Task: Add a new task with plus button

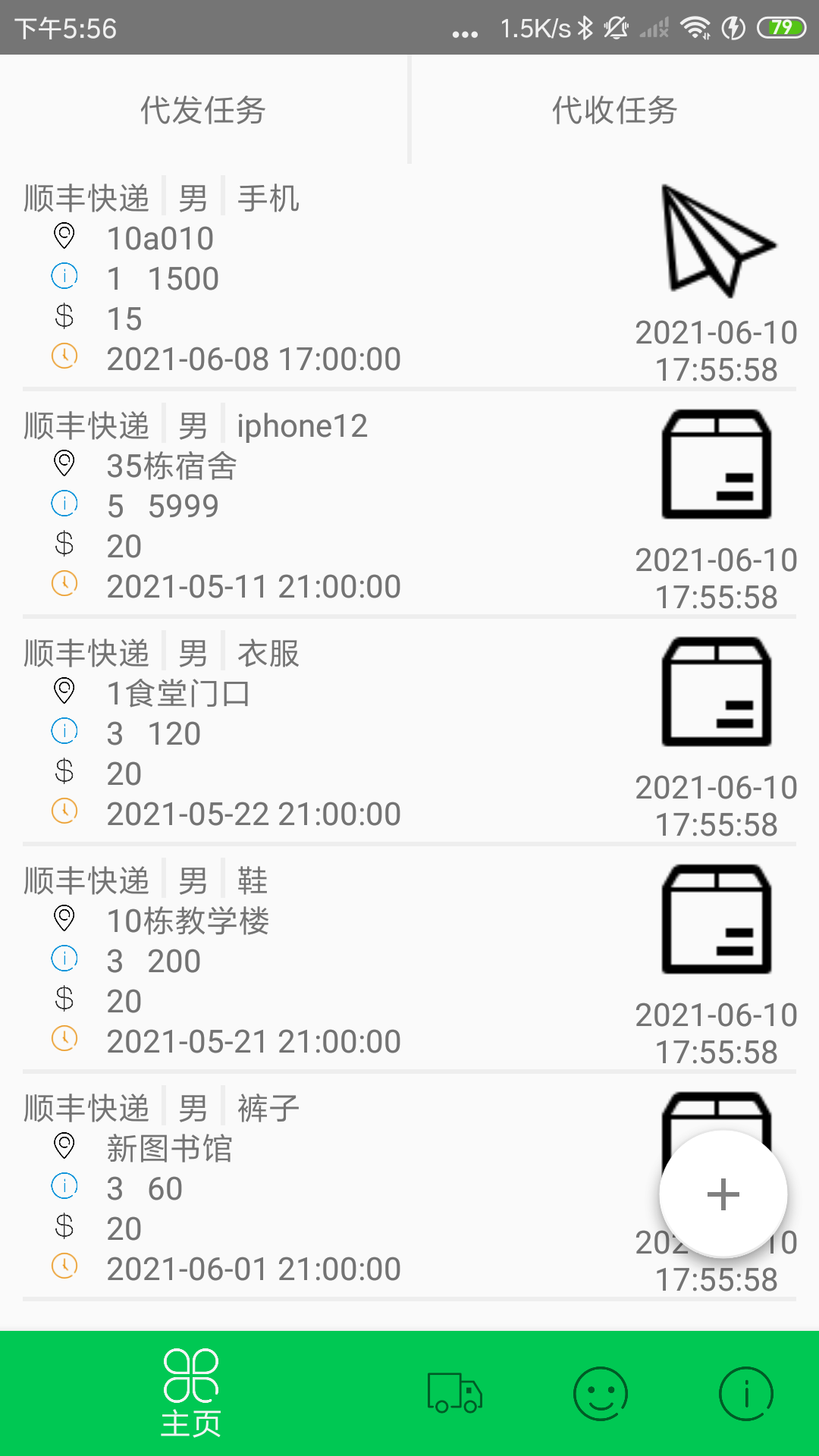Action: (x=723, y=1194)
